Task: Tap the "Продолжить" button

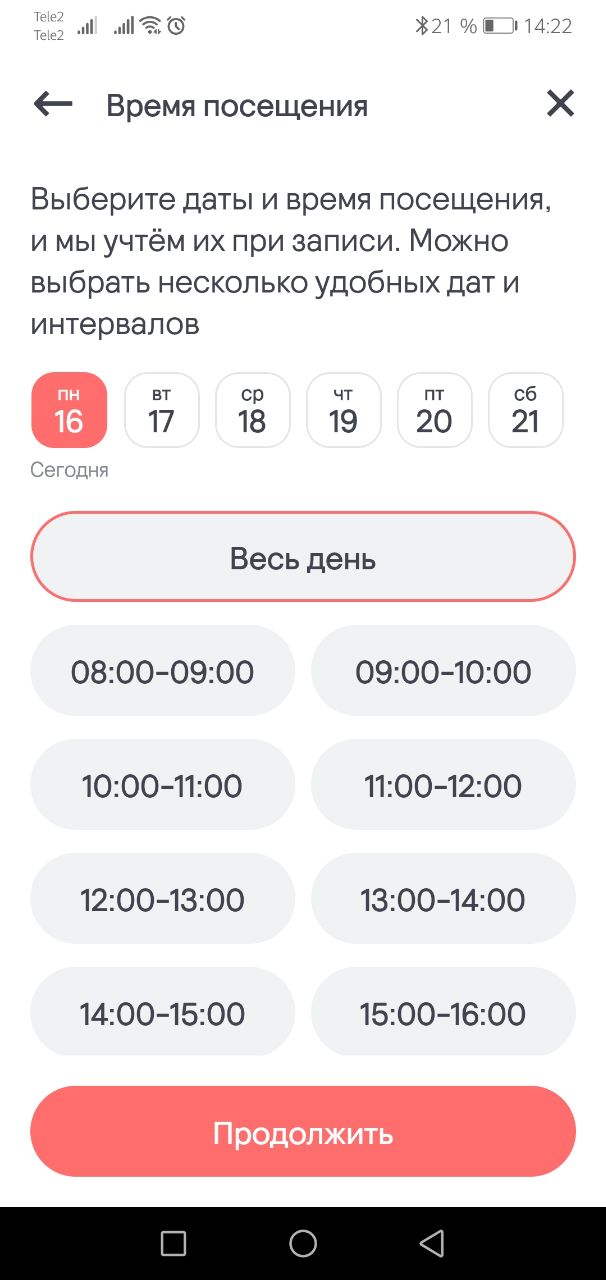Action: coord(303,1132)
